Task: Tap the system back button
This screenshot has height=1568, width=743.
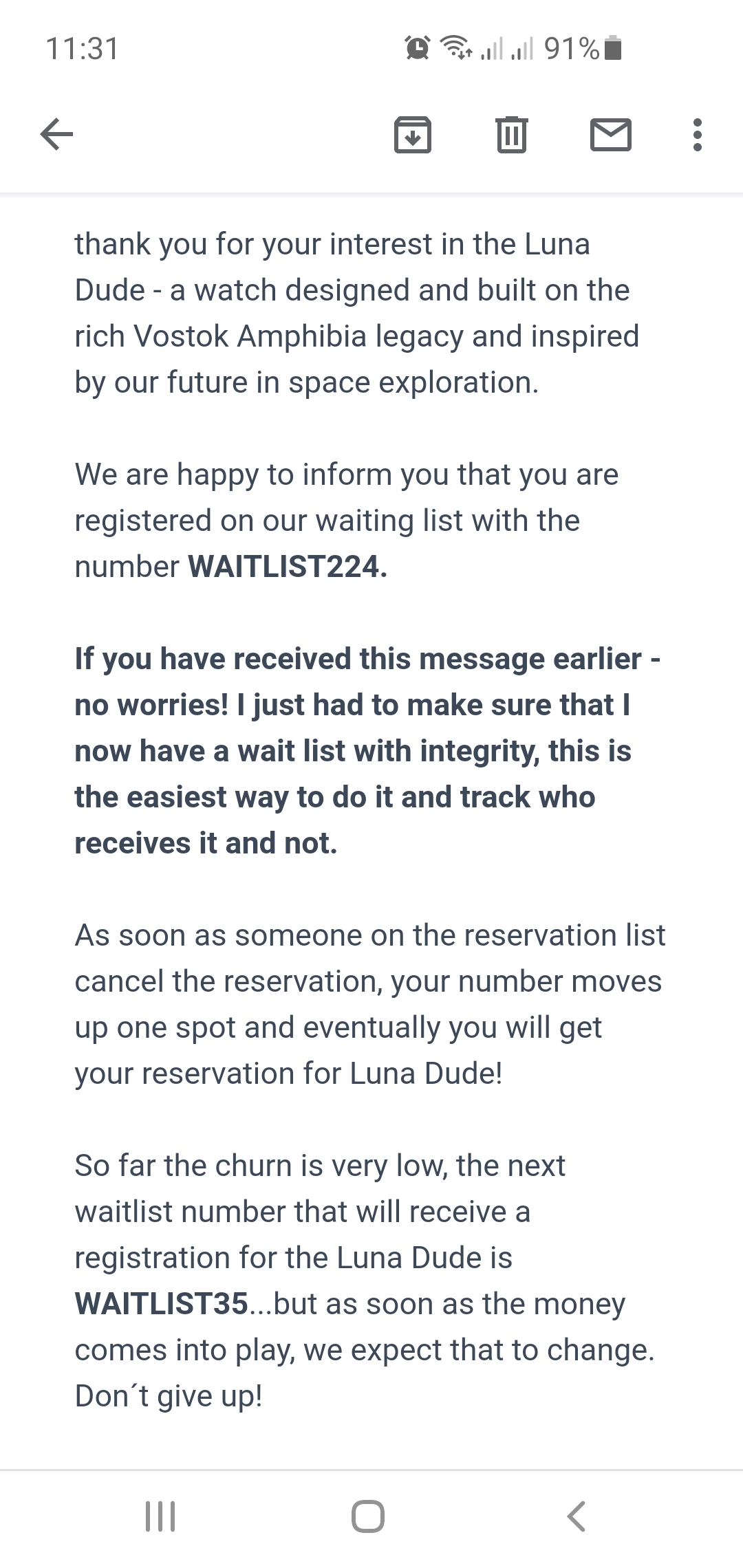Action: tap(577, 1516)
